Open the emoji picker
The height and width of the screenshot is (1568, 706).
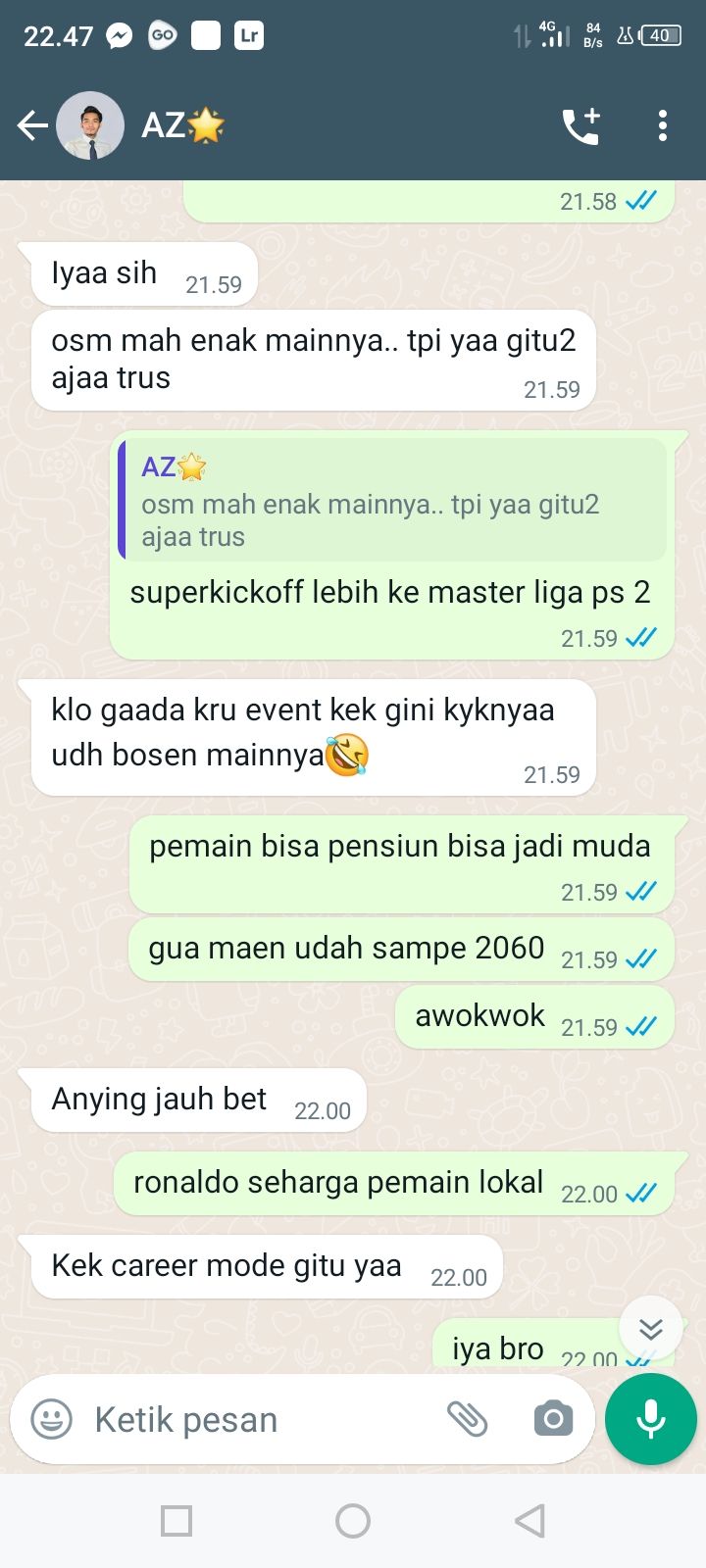(x=52, y=1419)
